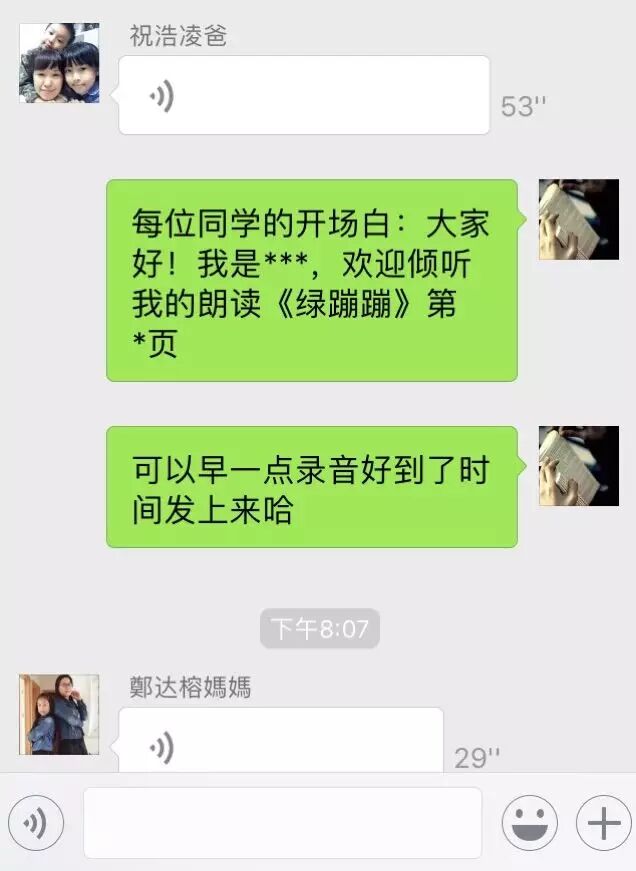Play 祝浩凌爸's 53-second voice message

[x=303, y=95]
